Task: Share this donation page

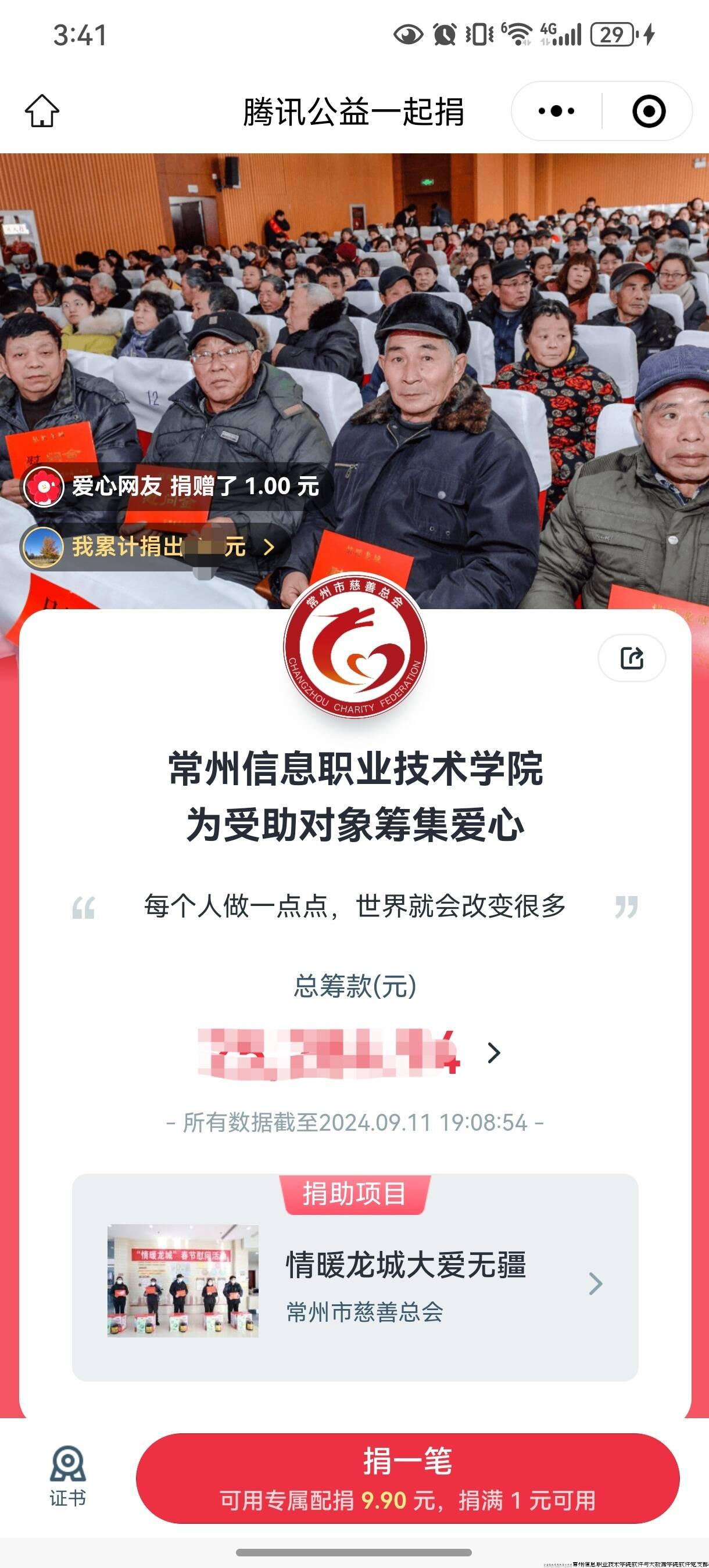Action: click(x=632, y=657)
